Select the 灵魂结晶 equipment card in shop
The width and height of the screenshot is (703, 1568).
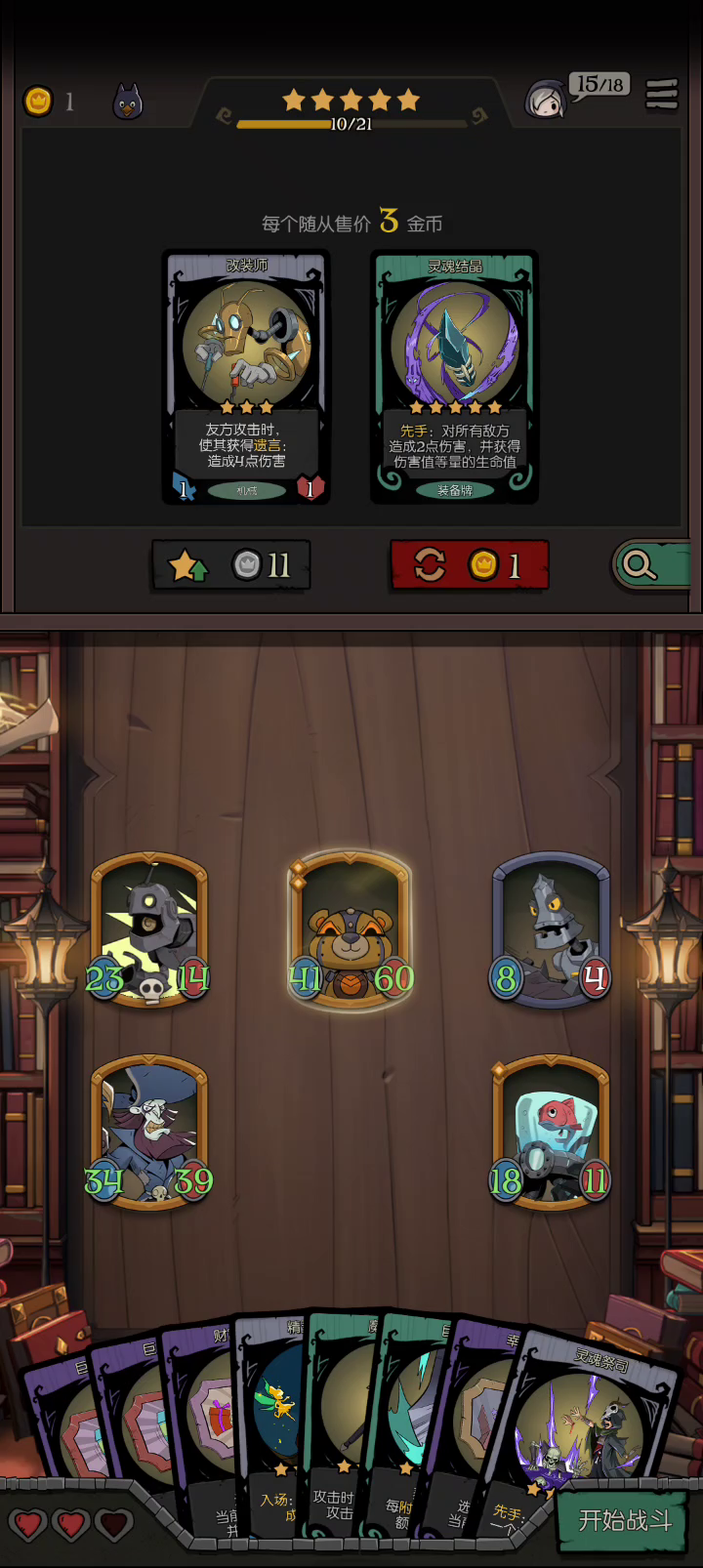[454, 377]
